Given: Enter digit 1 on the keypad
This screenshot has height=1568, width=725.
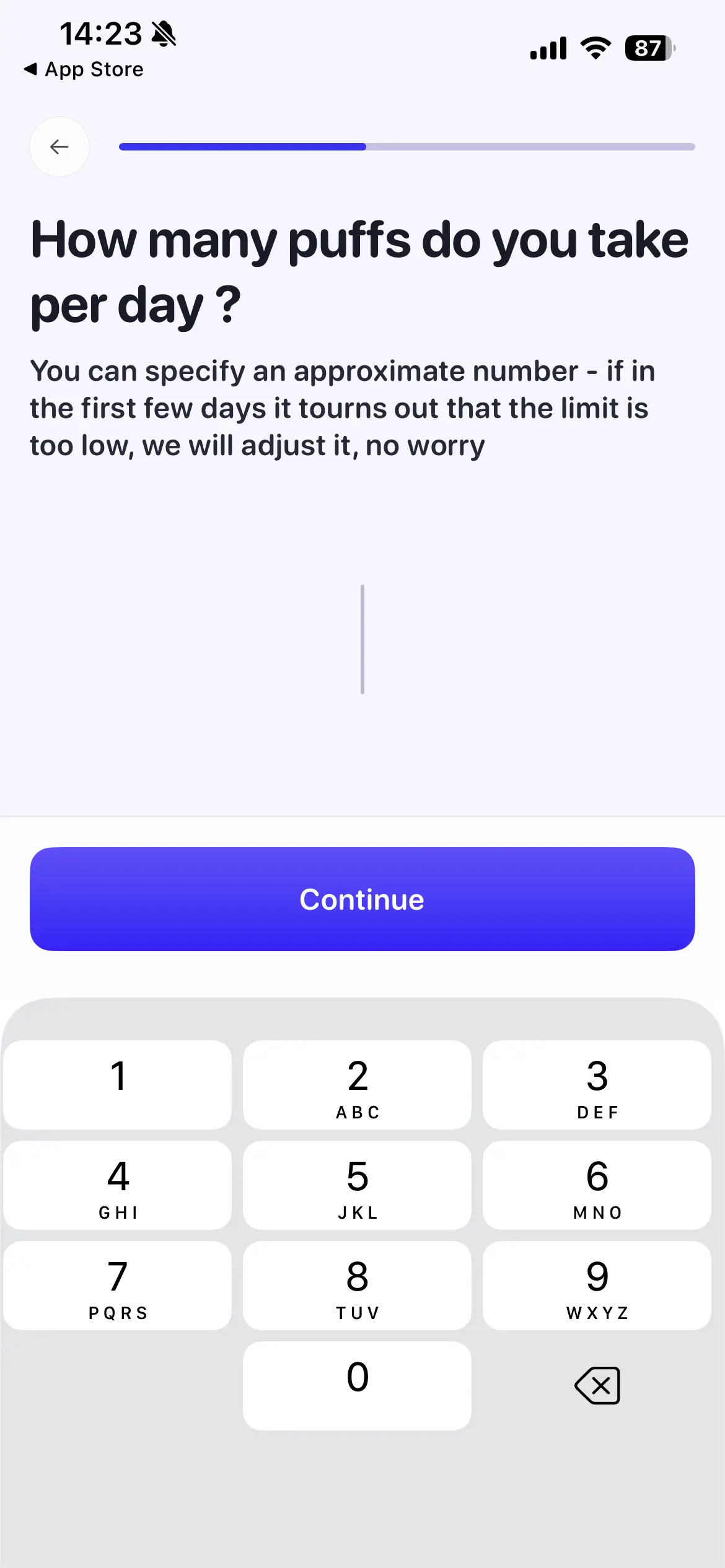Looking at the screenshot, I should tap(118, 1085).
